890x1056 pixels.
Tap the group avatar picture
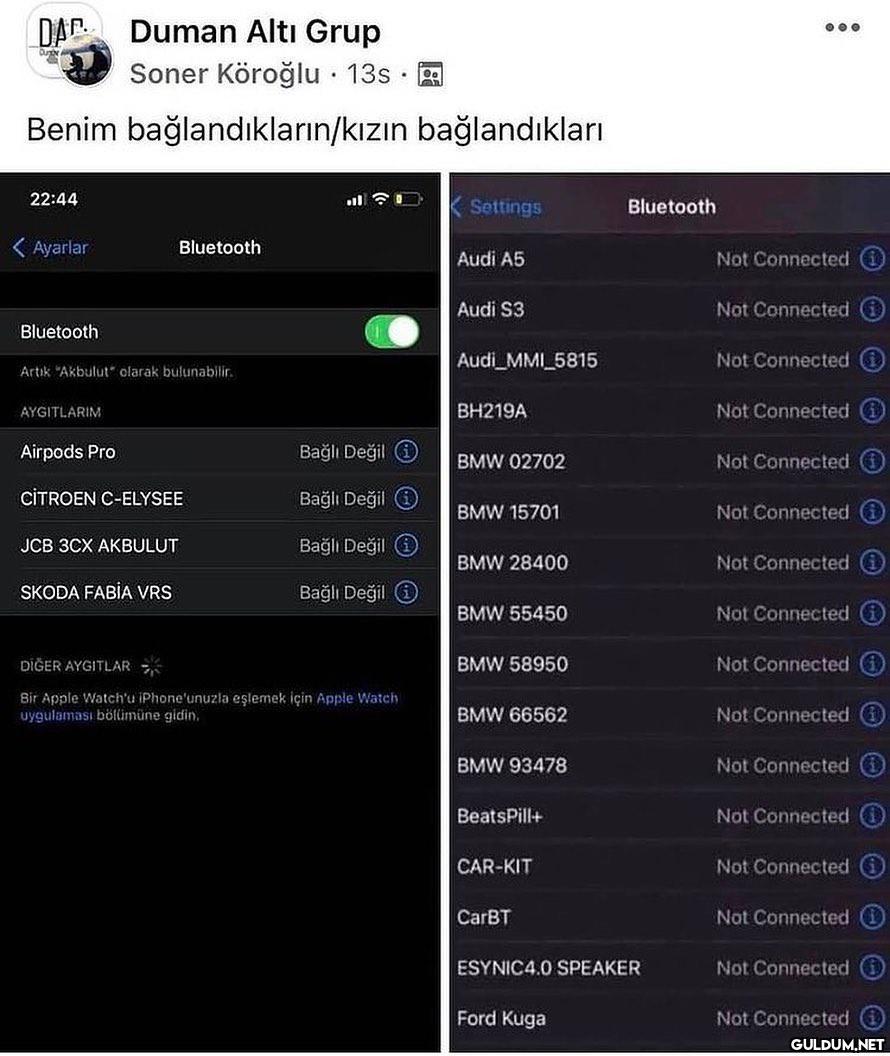click(62, 42)
